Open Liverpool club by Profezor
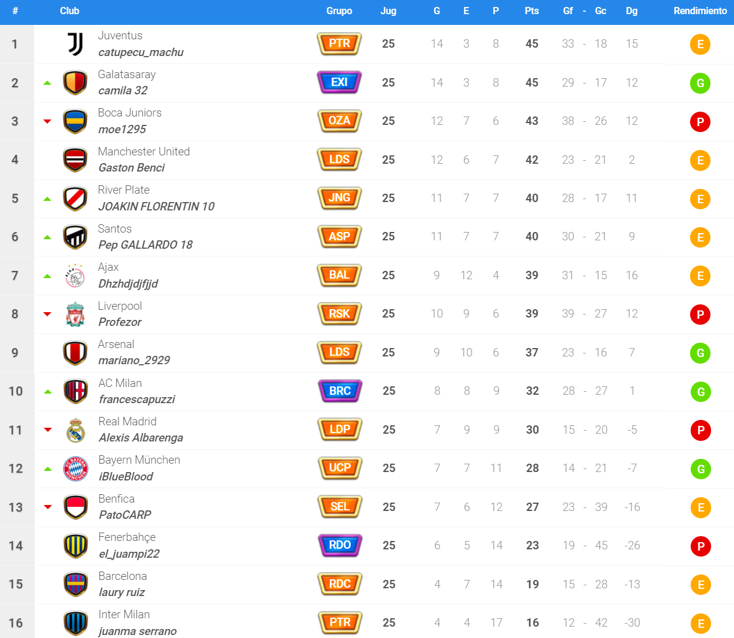 pos(120,306)
